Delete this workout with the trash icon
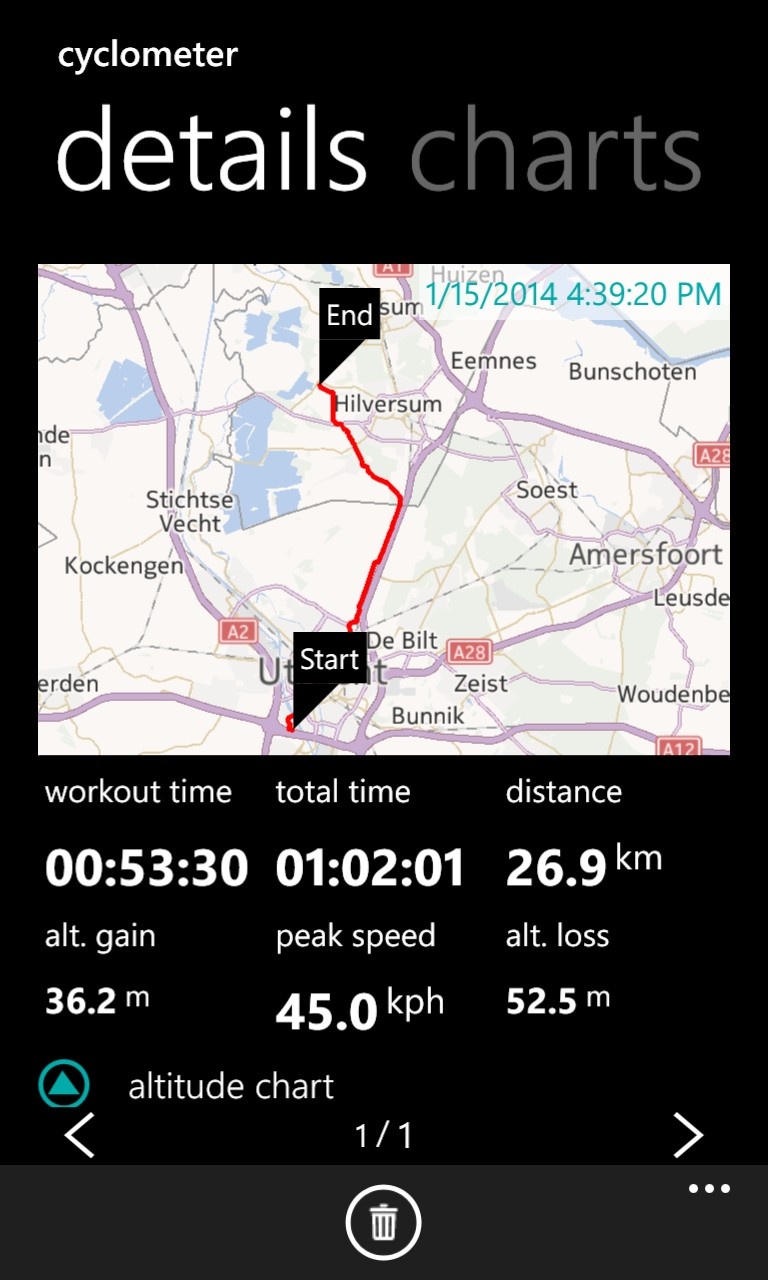 [384, 1222]
